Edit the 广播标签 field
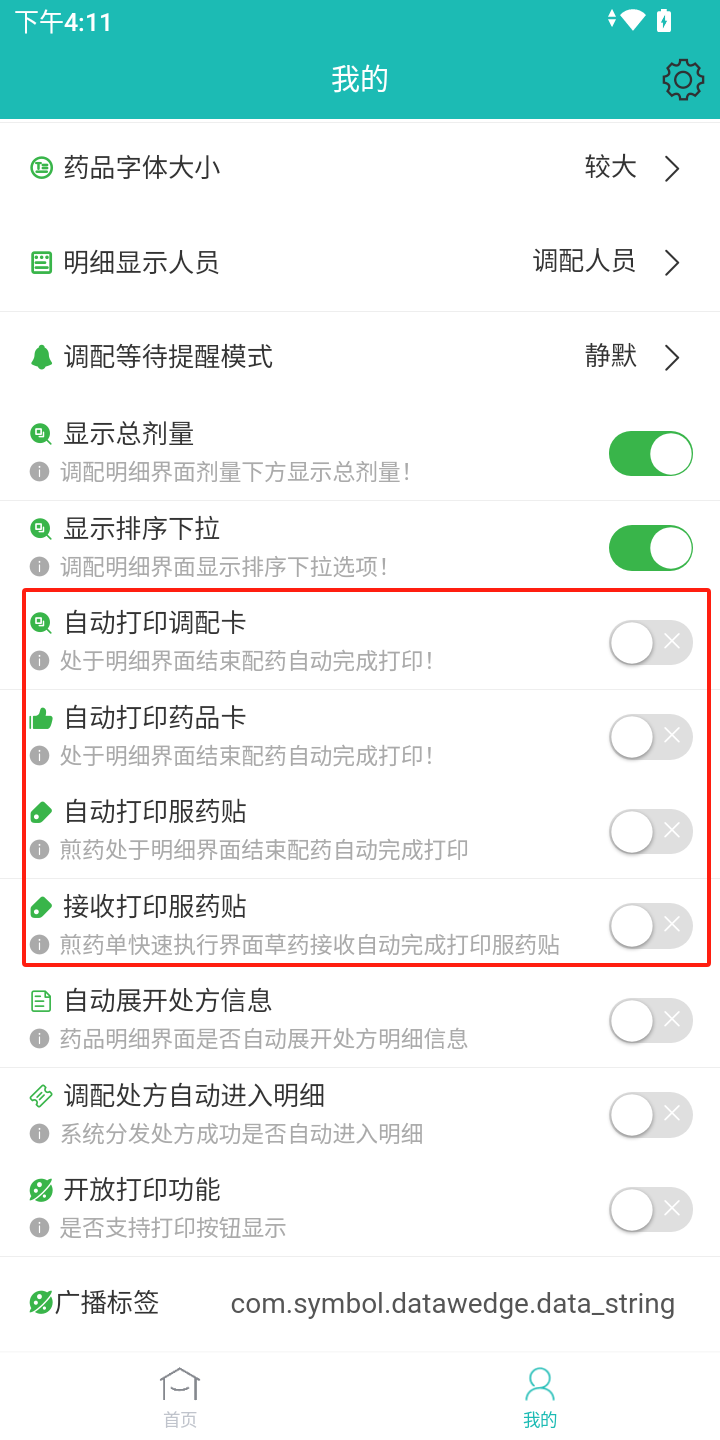Screen dimensions: 720x1440 point(453,1304)
